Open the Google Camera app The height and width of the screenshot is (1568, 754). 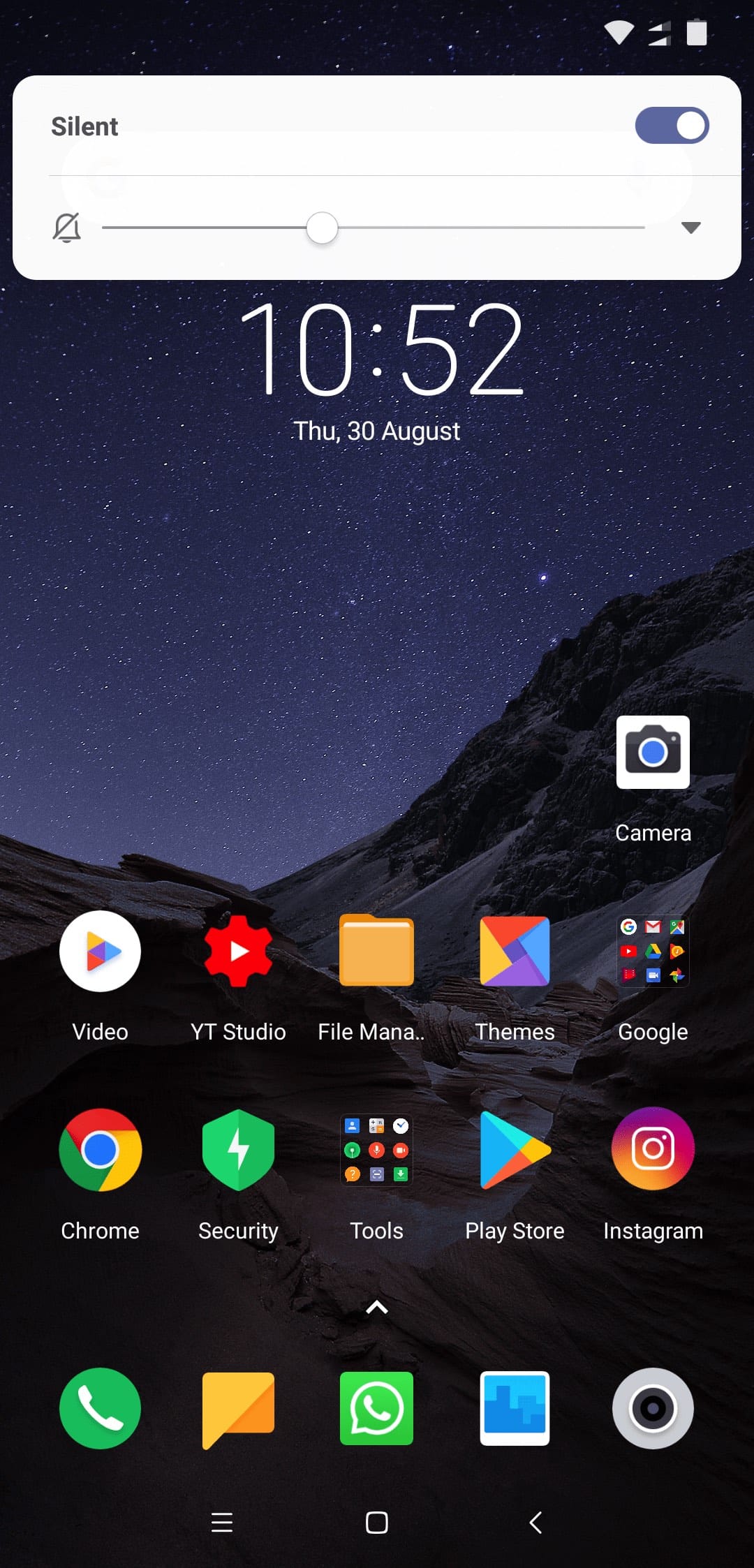(653, 753)
